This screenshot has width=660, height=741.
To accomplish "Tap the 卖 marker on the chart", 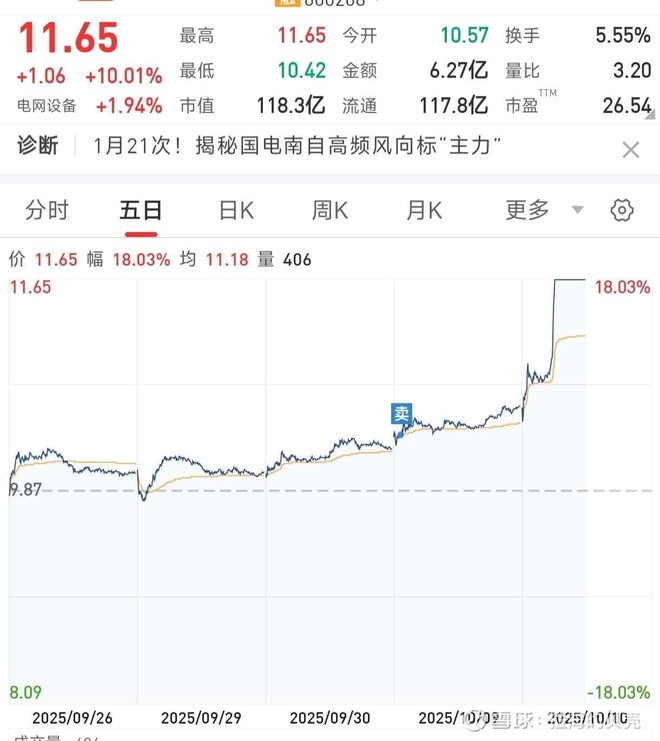I will pos(401,413).
